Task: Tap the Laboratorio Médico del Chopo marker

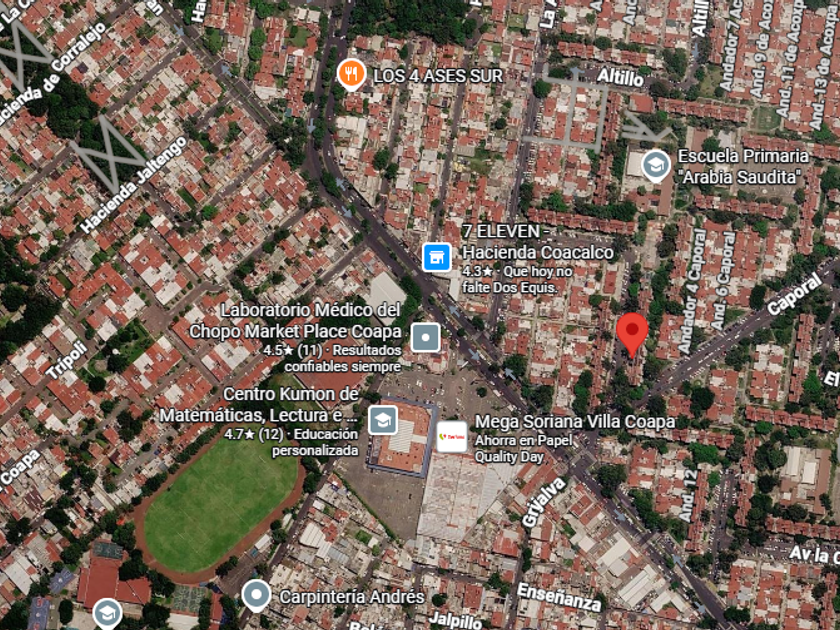Action: [426, 338]
